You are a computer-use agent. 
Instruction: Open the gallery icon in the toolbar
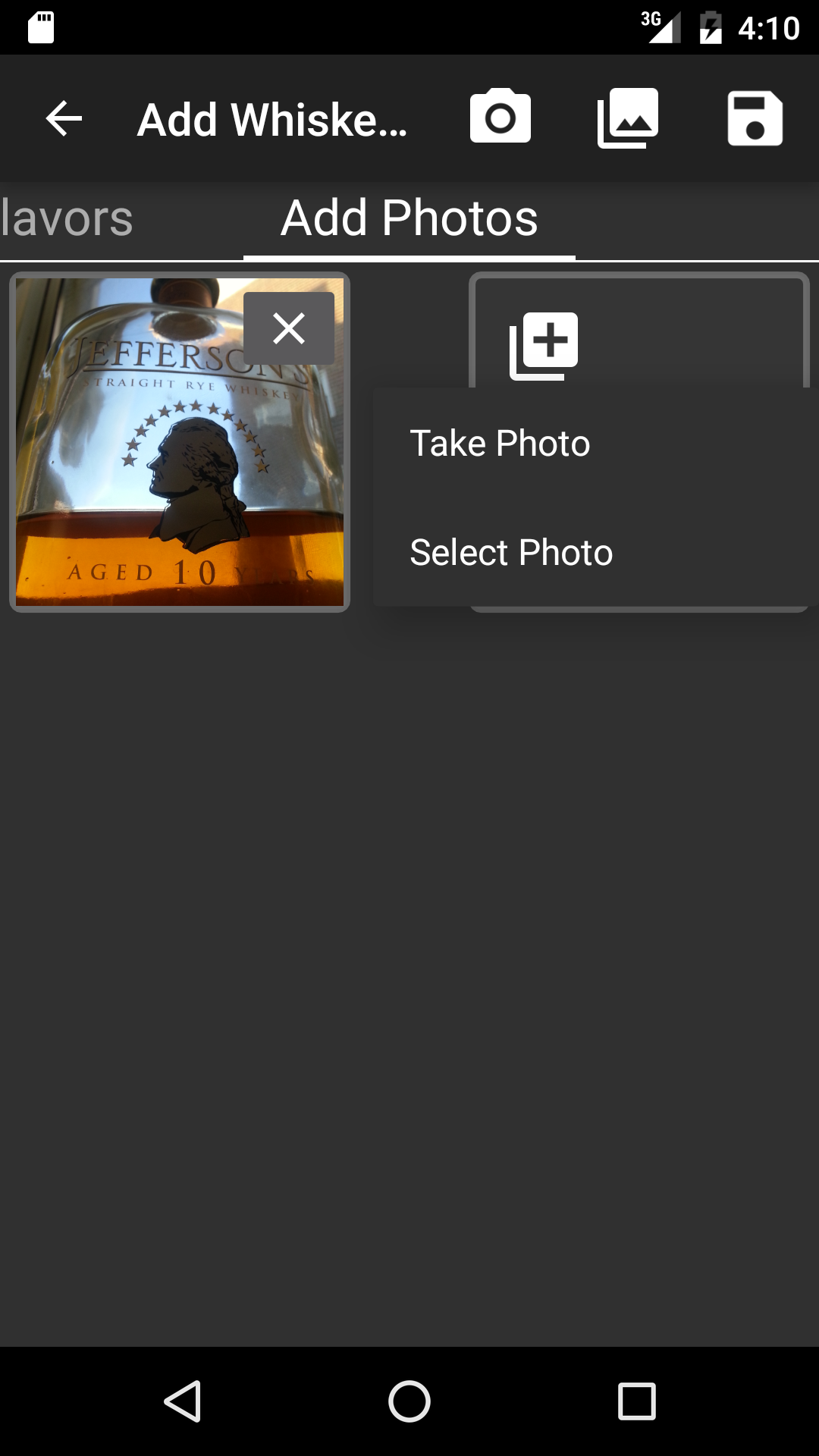click(x=627, y=118)
